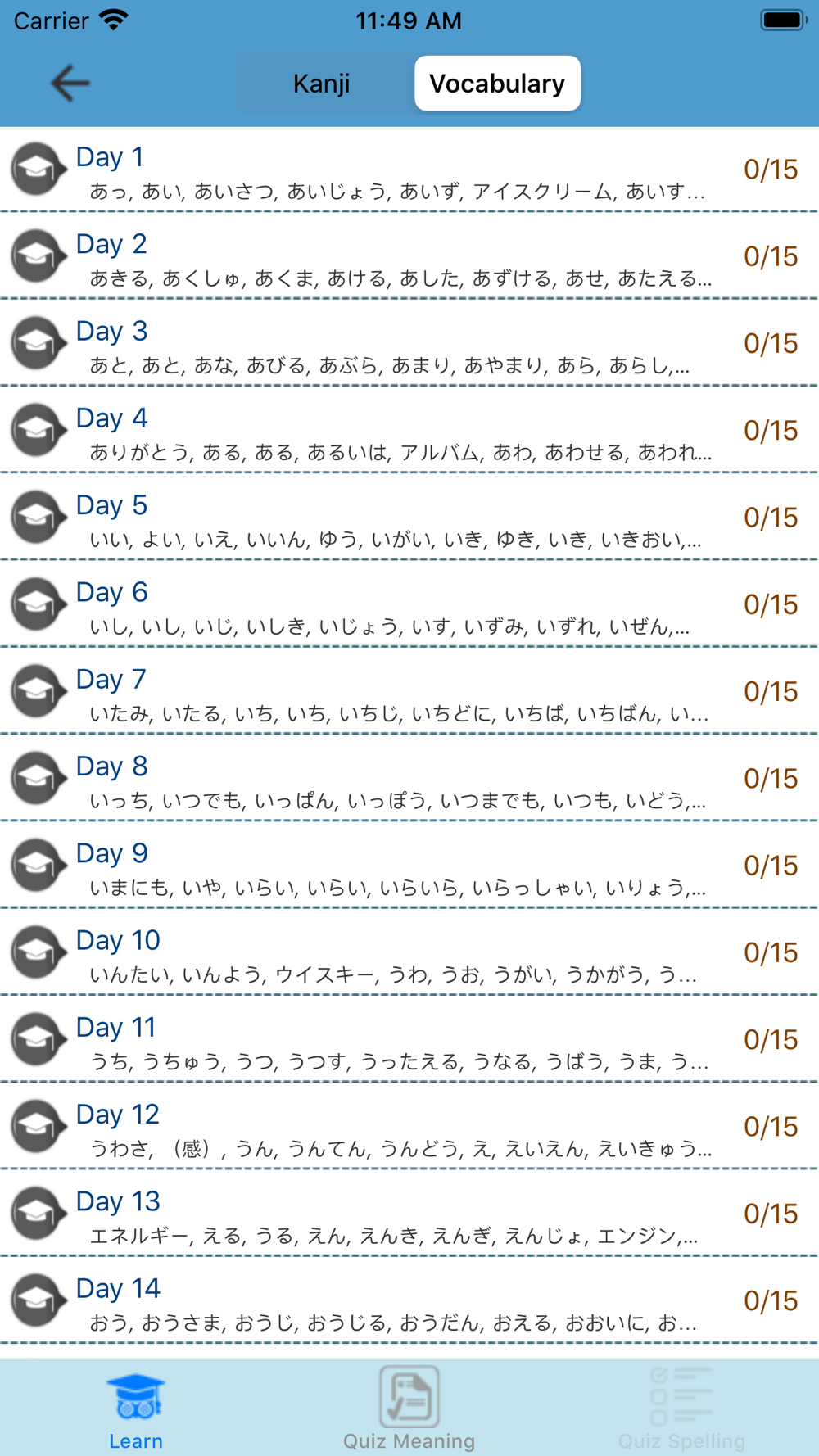
Task: Select the Vocabulary segment
Action: click(x=497, y=83)
